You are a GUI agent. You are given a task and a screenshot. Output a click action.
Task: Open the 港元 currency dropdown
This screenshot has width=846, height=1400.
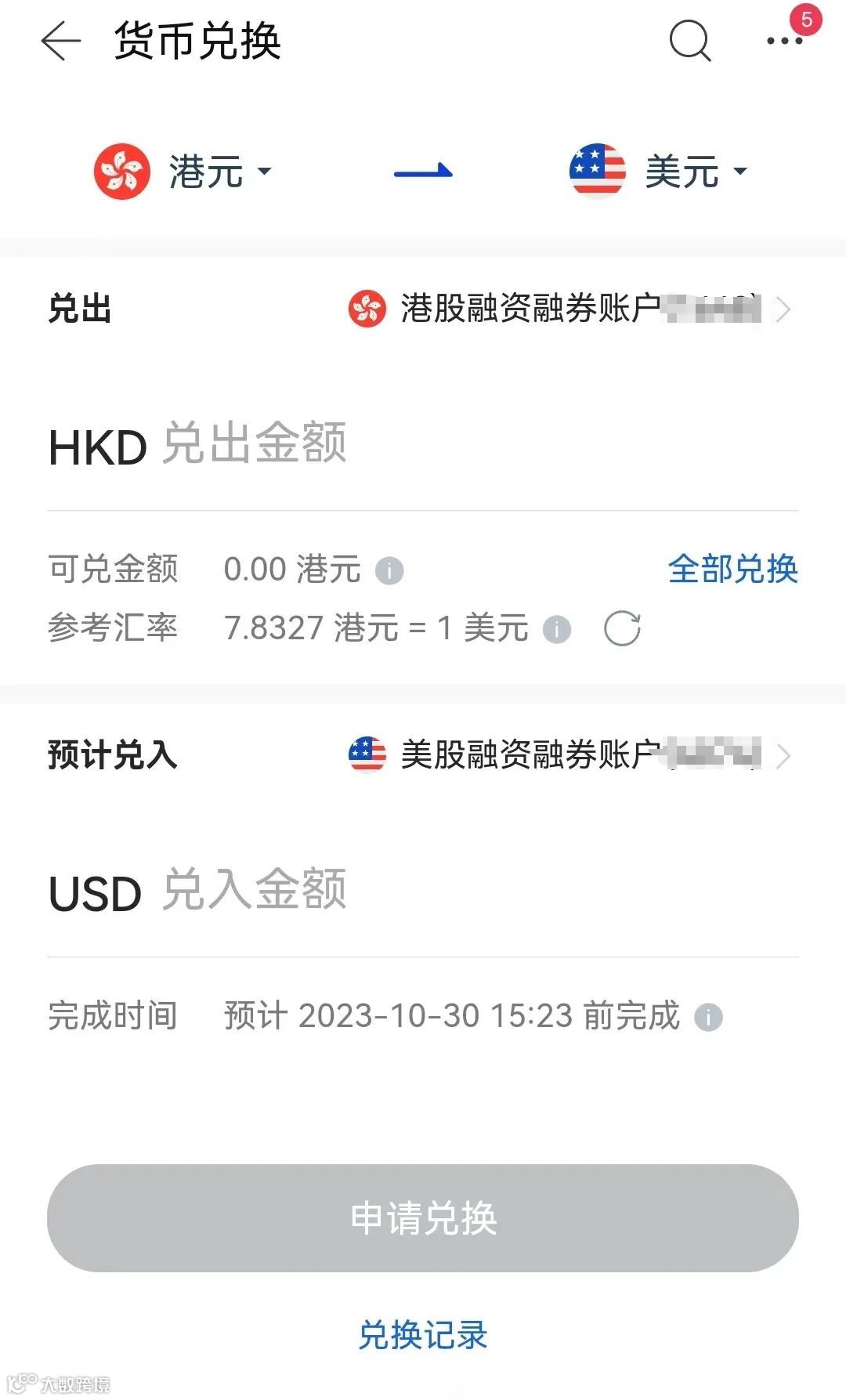[x=266, y=171]
